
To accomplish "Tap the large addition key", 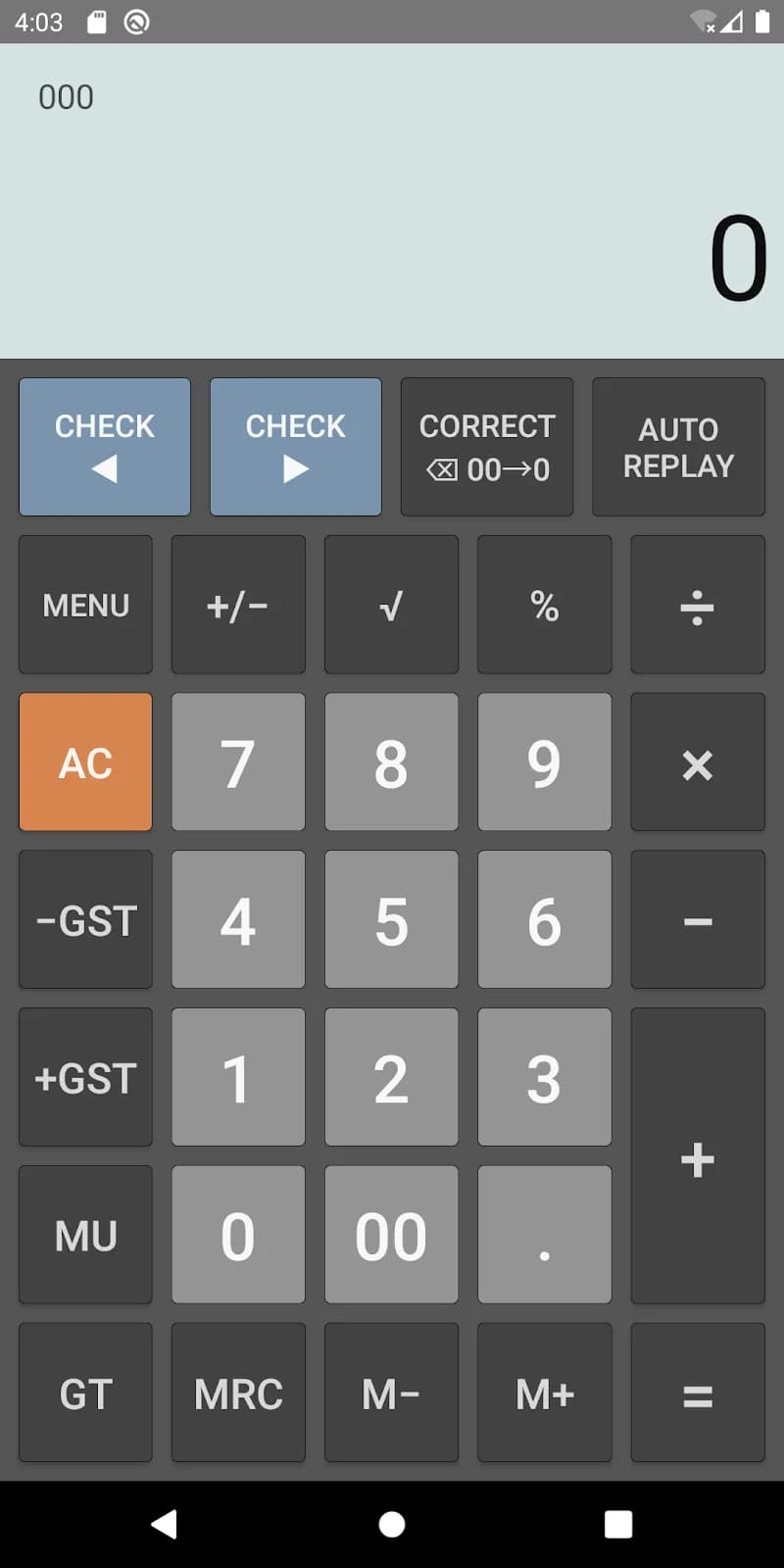I will point(698,1156).
